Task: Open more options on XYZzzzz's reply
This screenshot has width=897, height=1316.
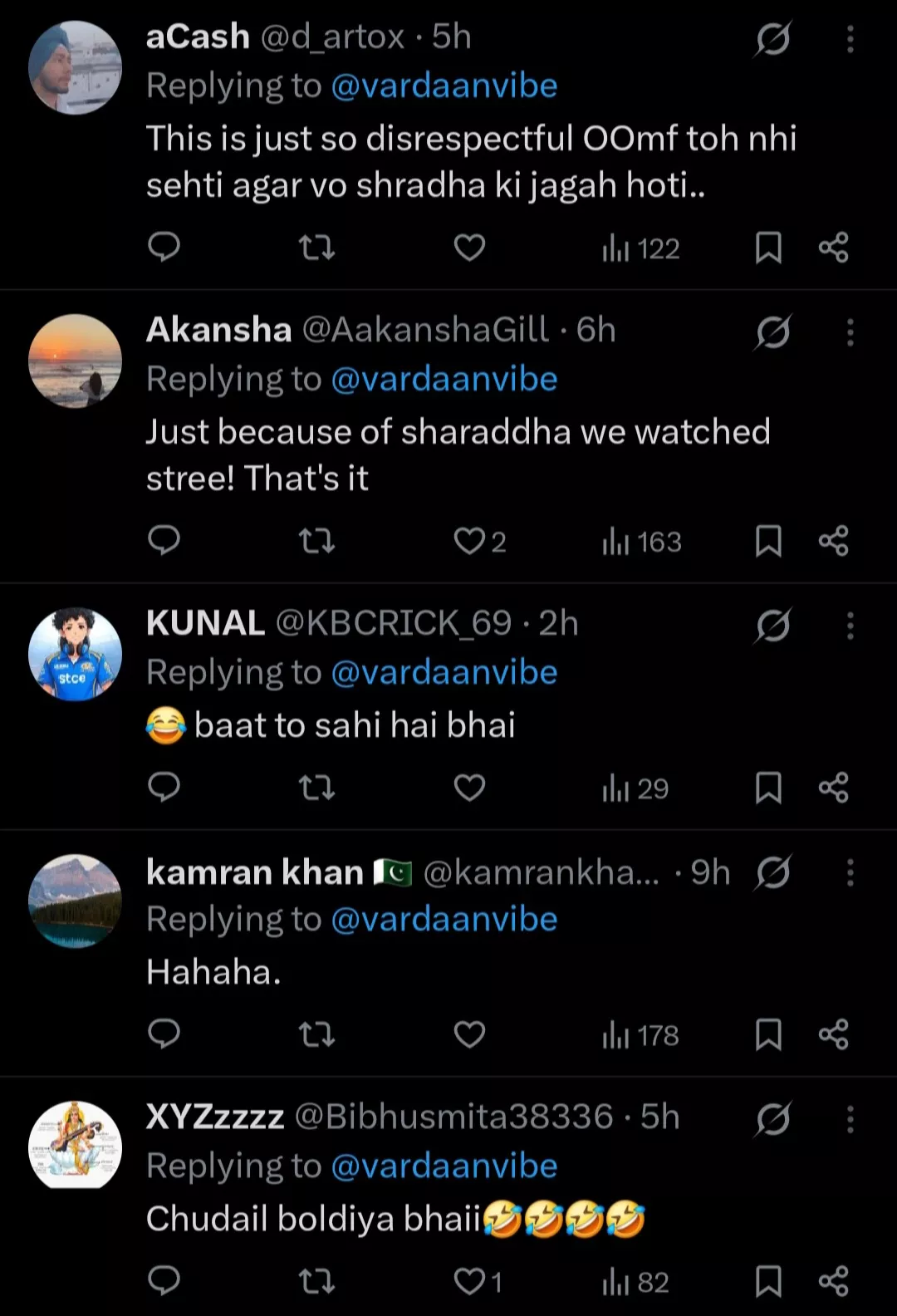Action: 850,1119
